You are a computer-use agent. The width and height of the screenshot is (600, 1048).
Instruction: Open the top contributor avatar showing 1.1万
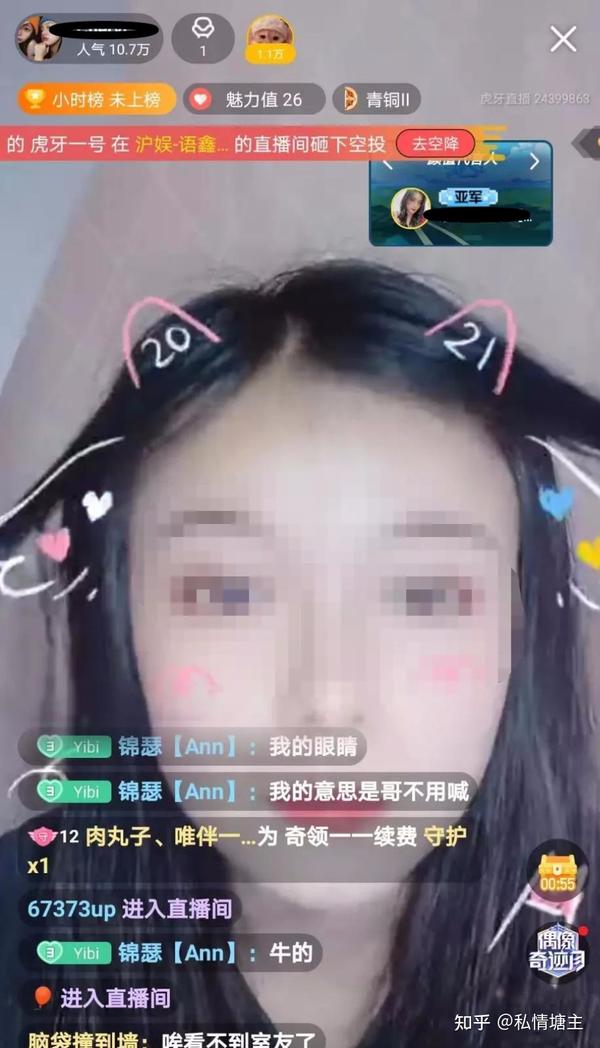click(x=270, y=39)
